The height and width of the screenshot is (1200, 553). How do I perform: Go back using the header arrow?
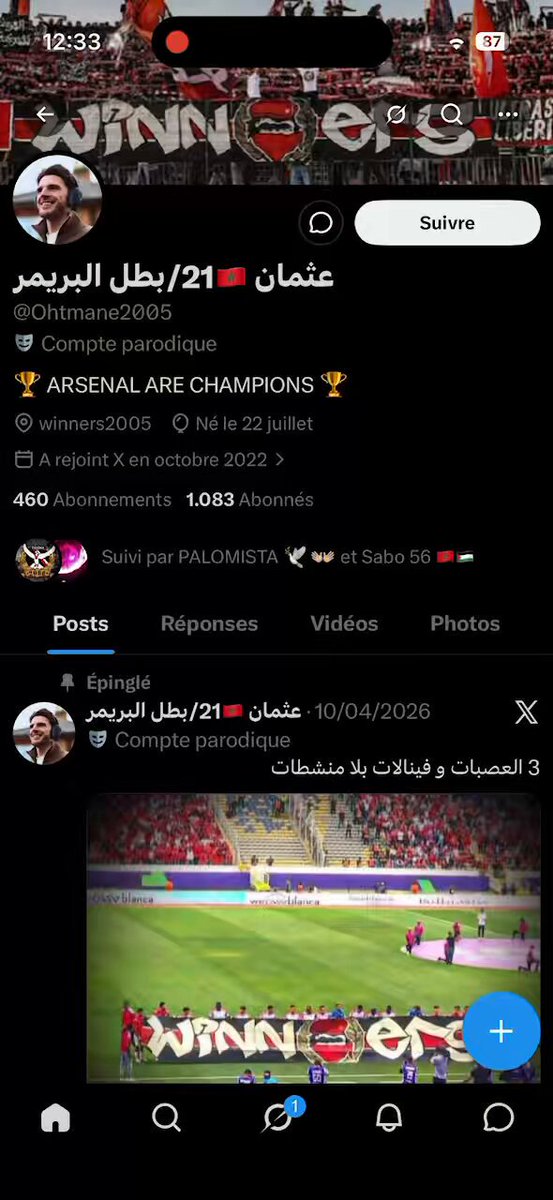coord(44,114)
